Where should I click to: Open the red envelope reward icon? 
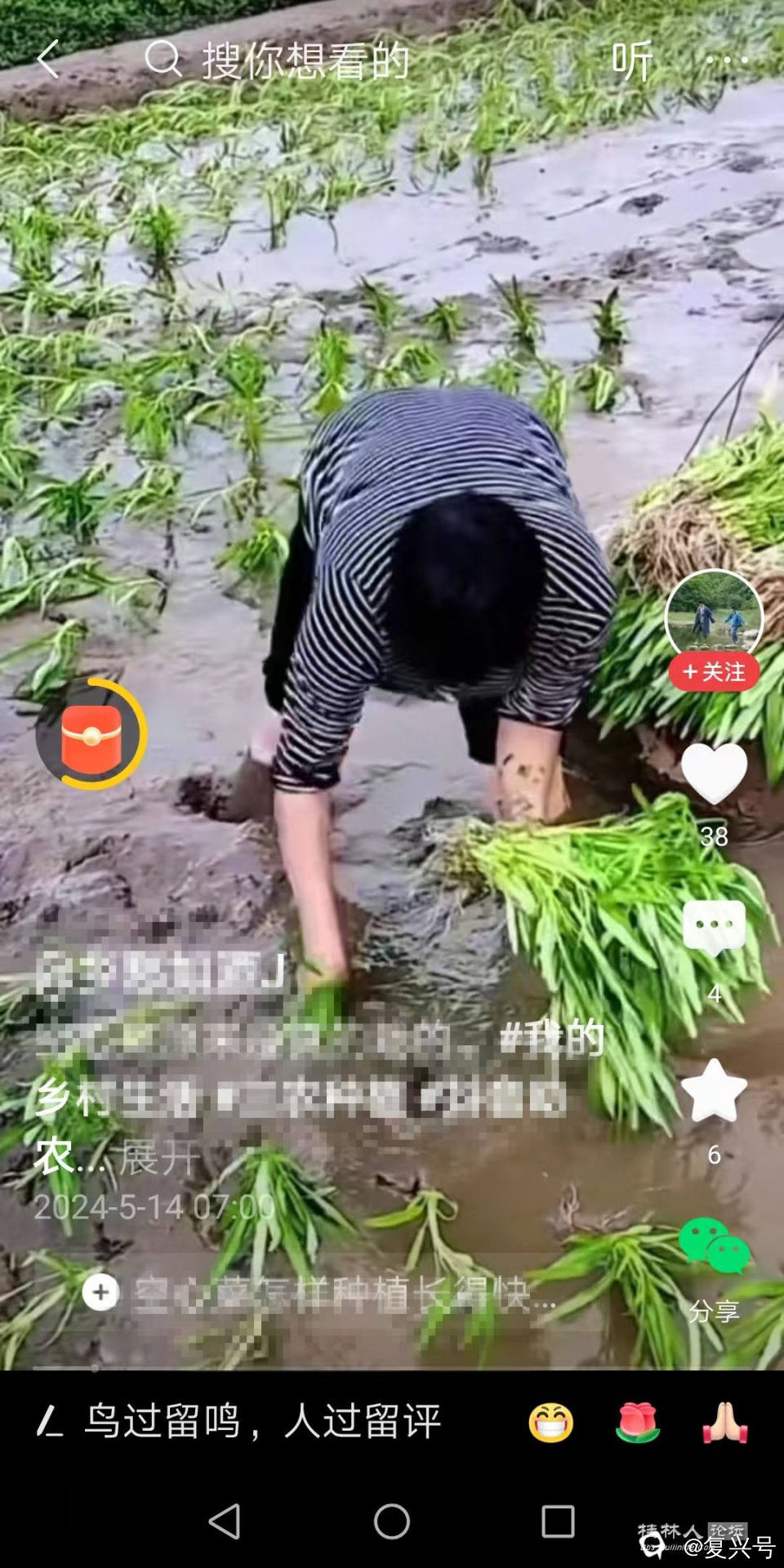point(91,733)
